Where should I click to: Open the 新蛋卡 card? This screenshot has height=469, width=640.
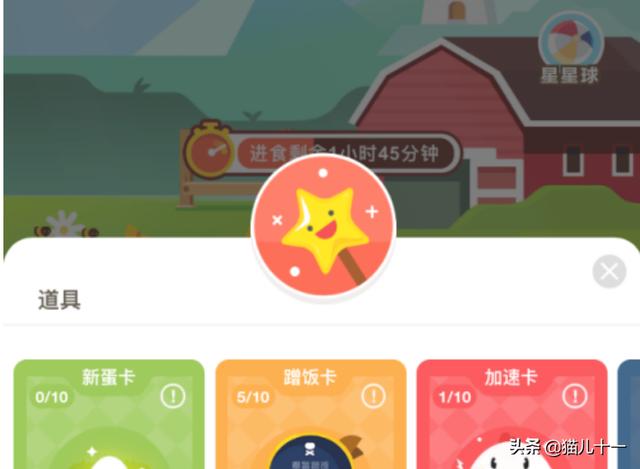point(108,420)
